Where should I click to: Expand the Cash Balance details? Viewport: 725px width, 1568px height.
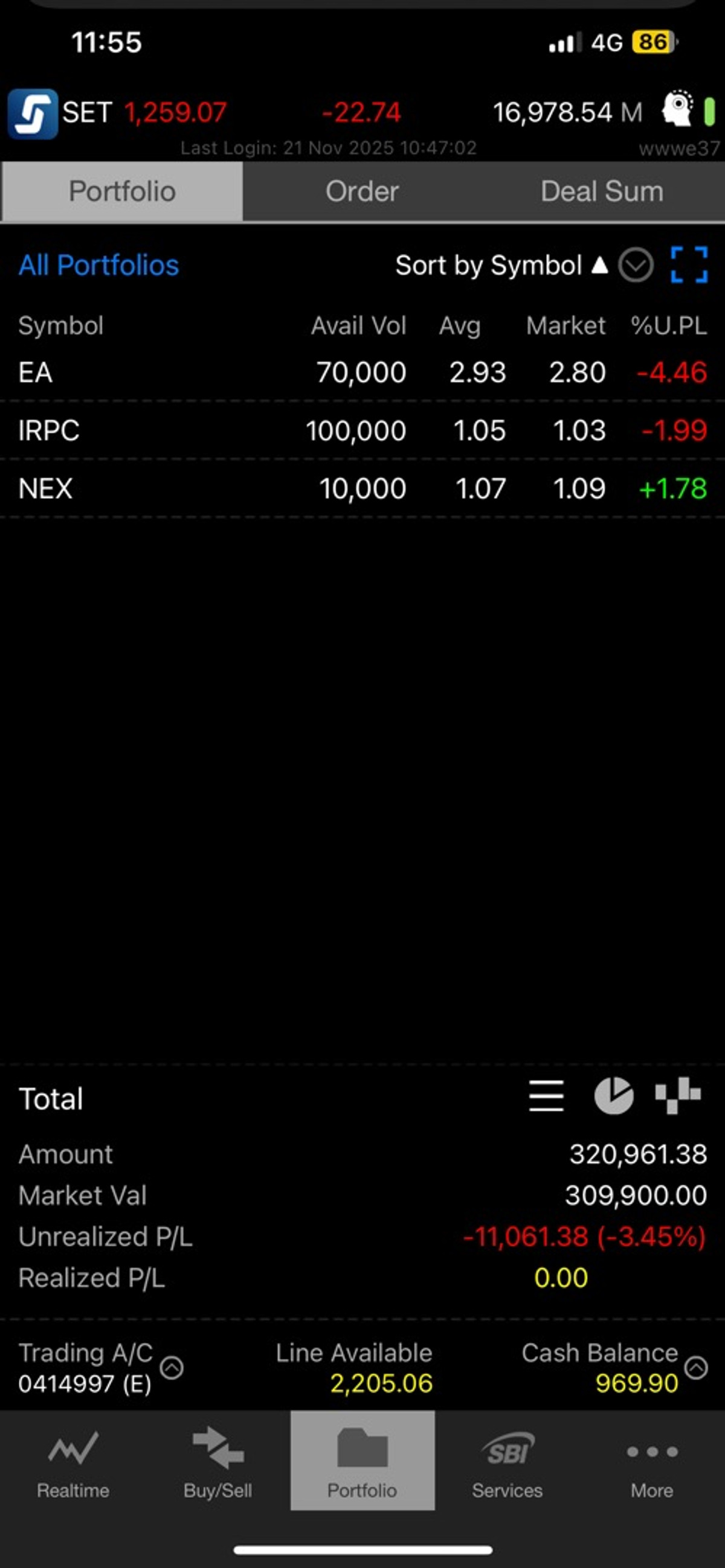(696, 1368)
